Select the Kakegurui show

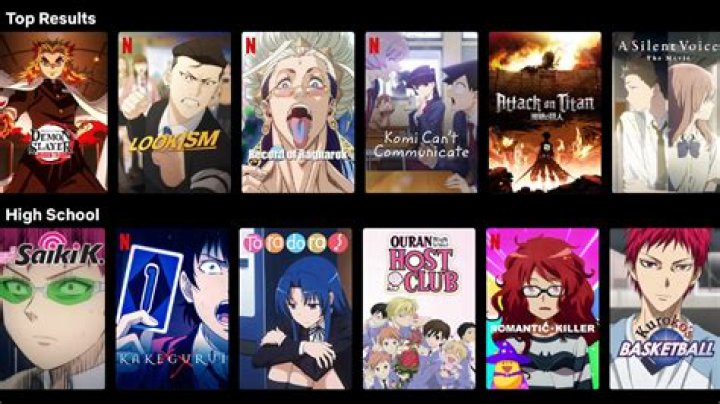click(174, 308)
